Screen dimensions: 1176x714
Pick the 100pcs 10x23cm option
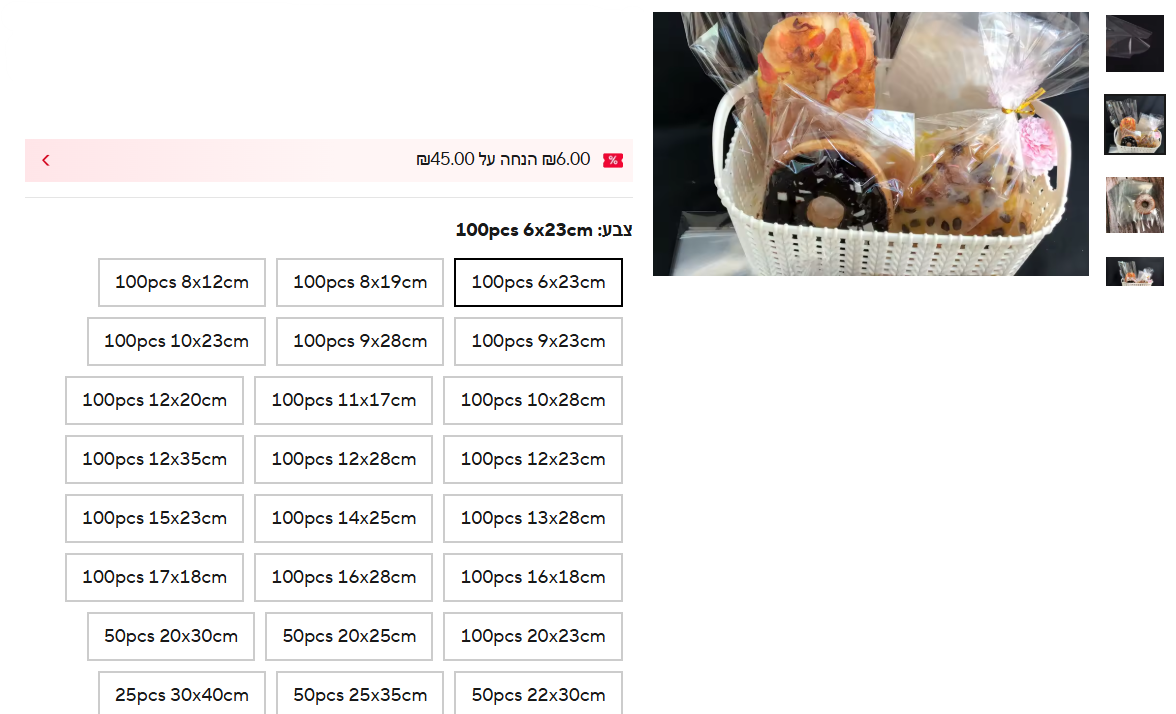(x=176, y=341)
